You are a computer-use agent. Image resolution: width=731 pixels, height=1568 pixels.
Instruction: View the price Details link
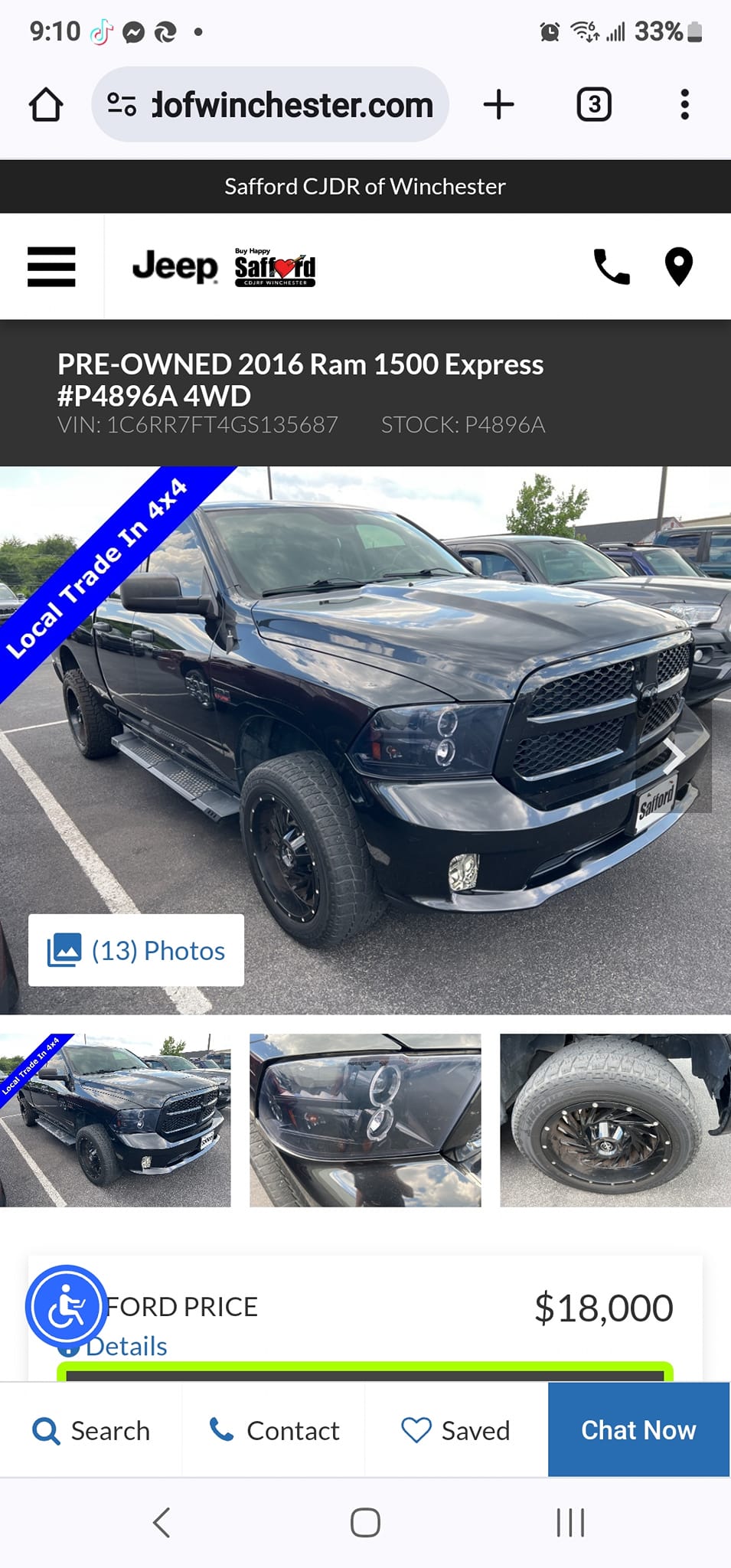pyautogui.click(x=126, y=1347)
